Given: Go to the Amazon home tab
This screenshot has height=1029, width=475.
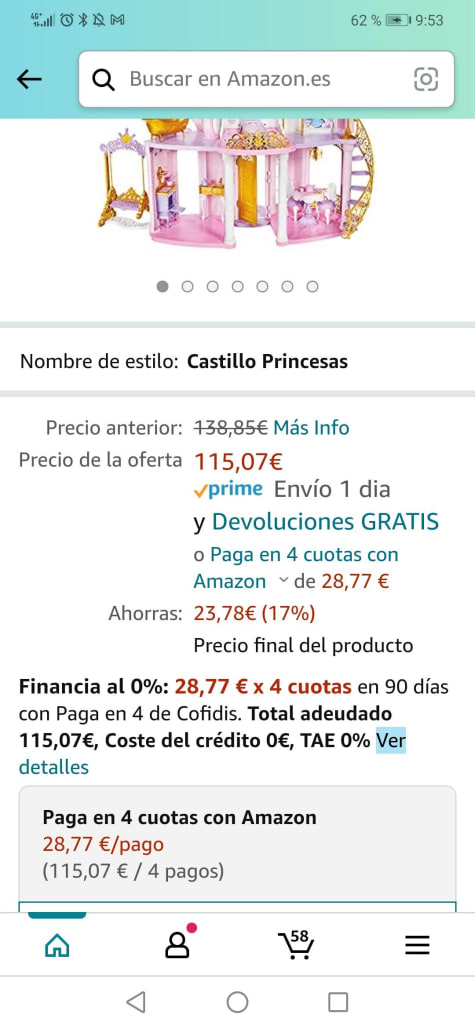Looking at the screenshot, I should coord(56,944).
